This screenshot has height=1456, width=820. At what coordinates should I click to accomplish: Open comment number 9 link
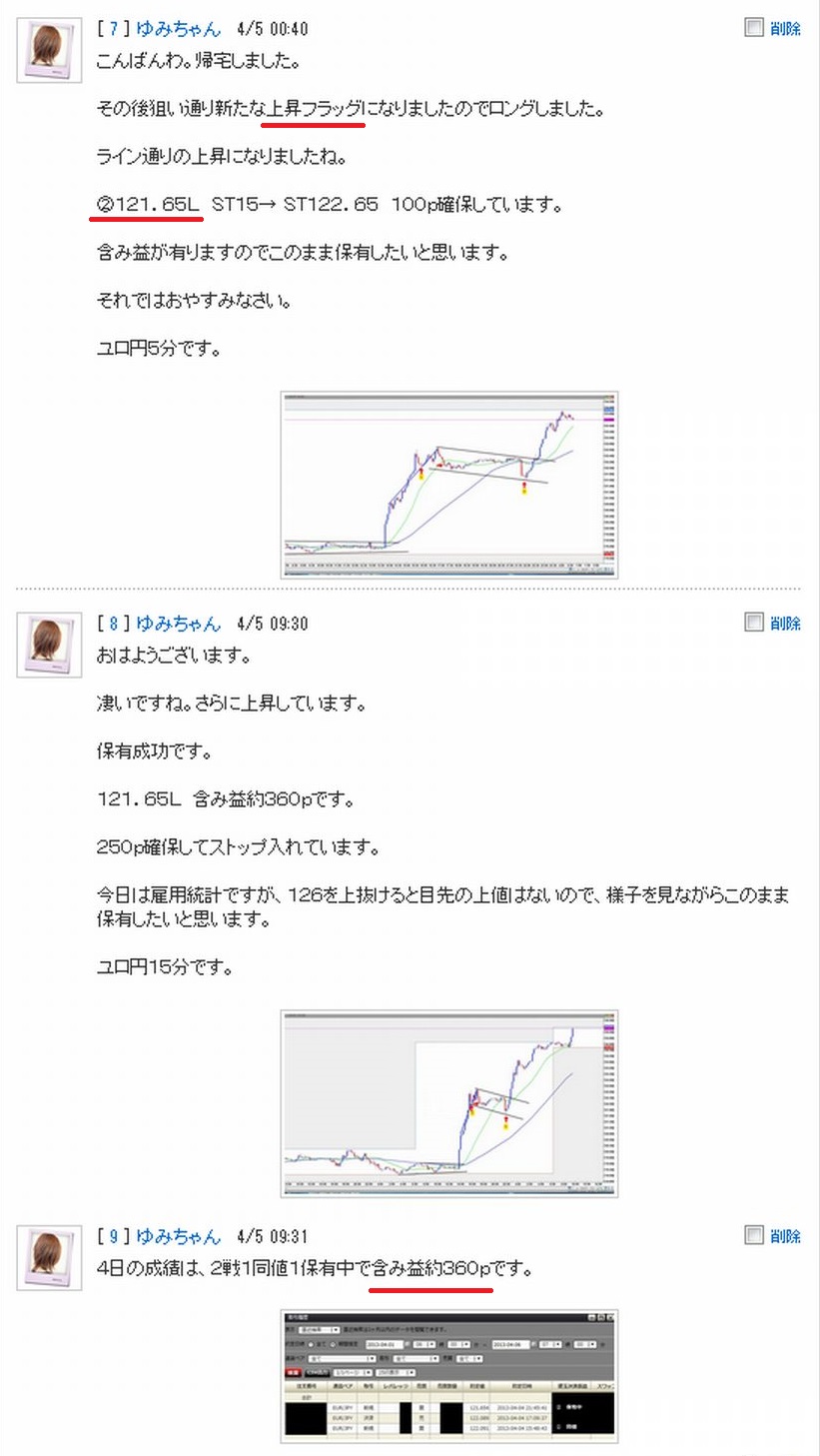pyautogui.click(x=113, y=1237)
